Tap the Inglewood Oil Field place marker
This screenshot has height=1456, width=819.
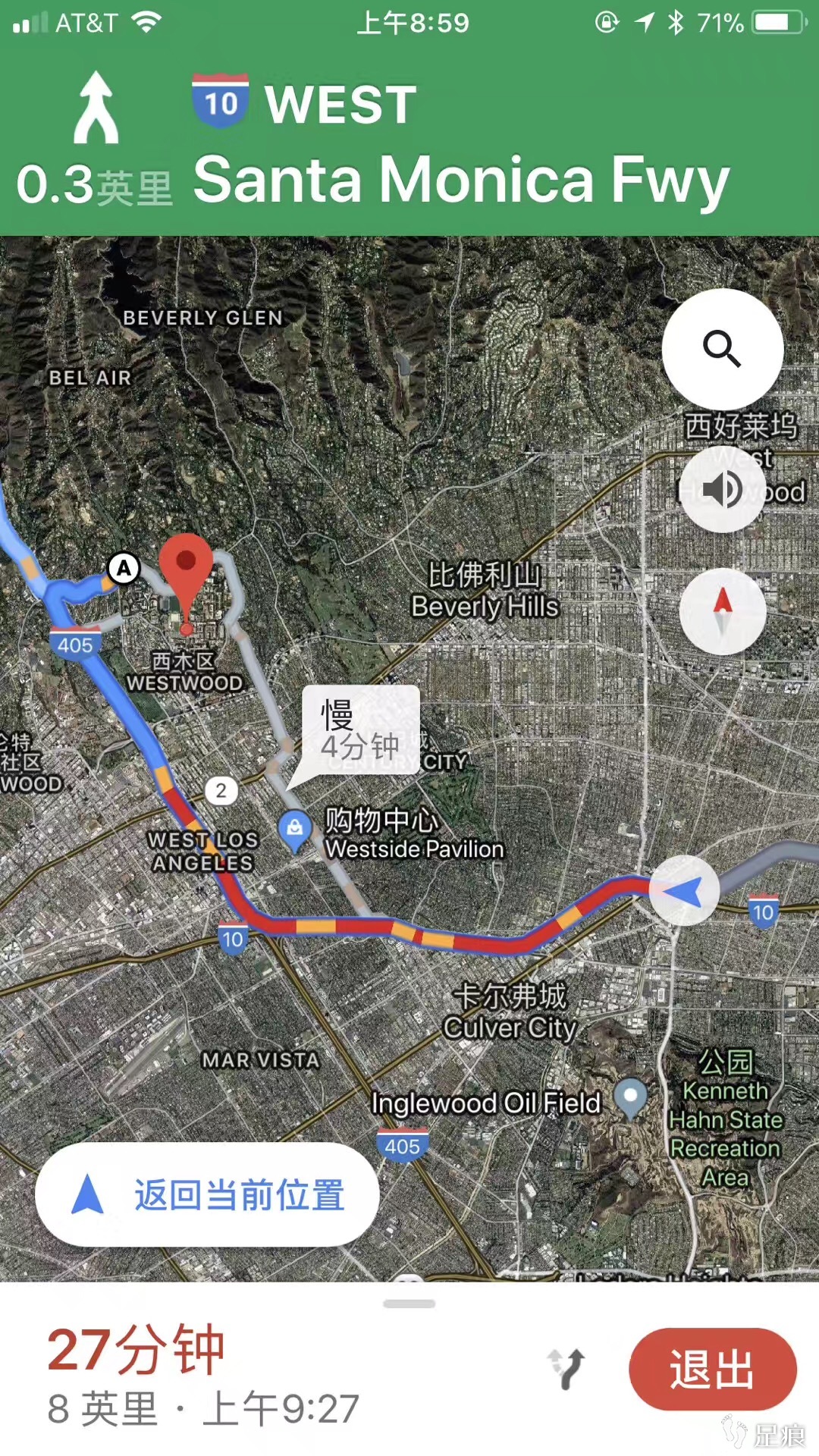pyautogui.click(x=630, y=1098)
